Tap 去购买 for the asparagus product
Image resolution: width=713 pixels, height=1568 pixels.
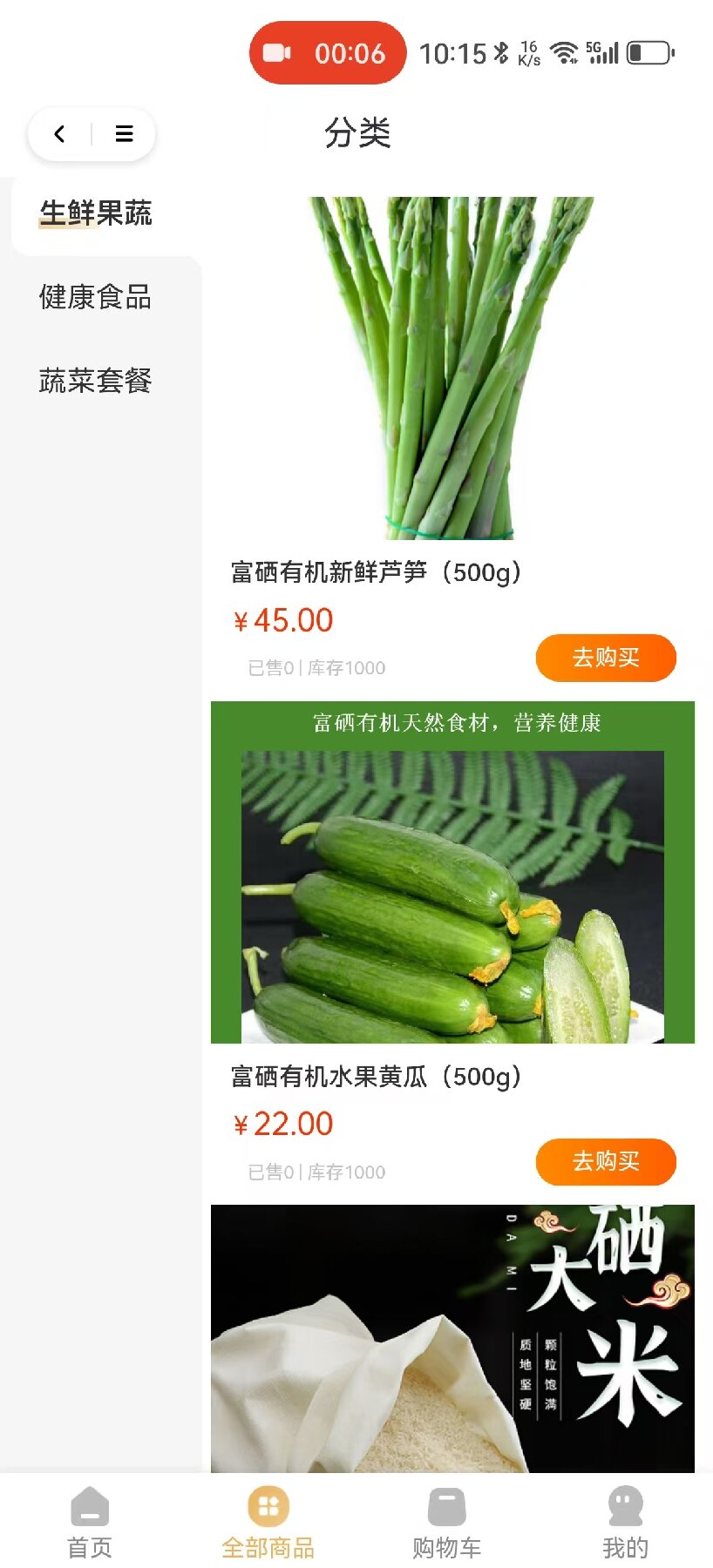[606, 658]
